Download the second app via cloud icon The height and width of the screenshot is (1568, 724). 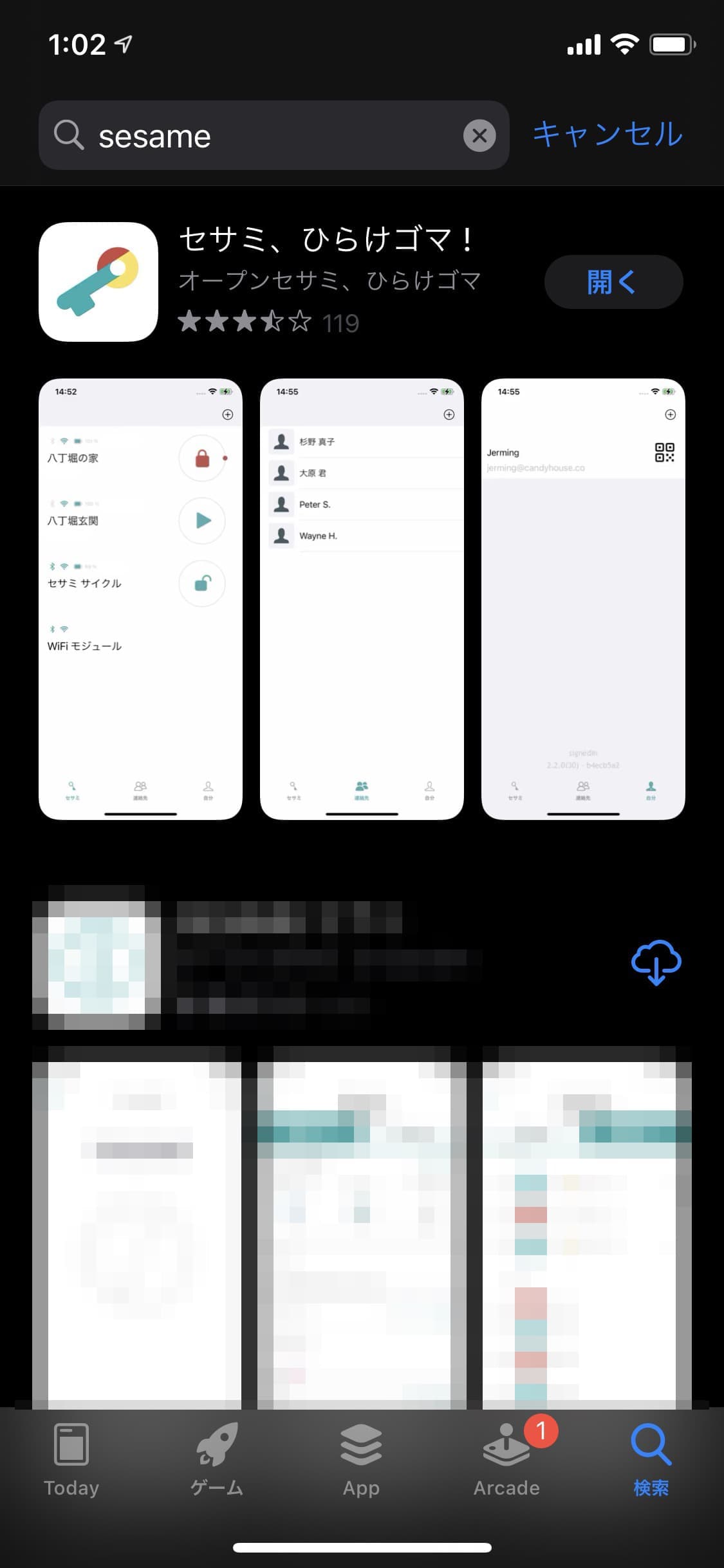point(656,962)
